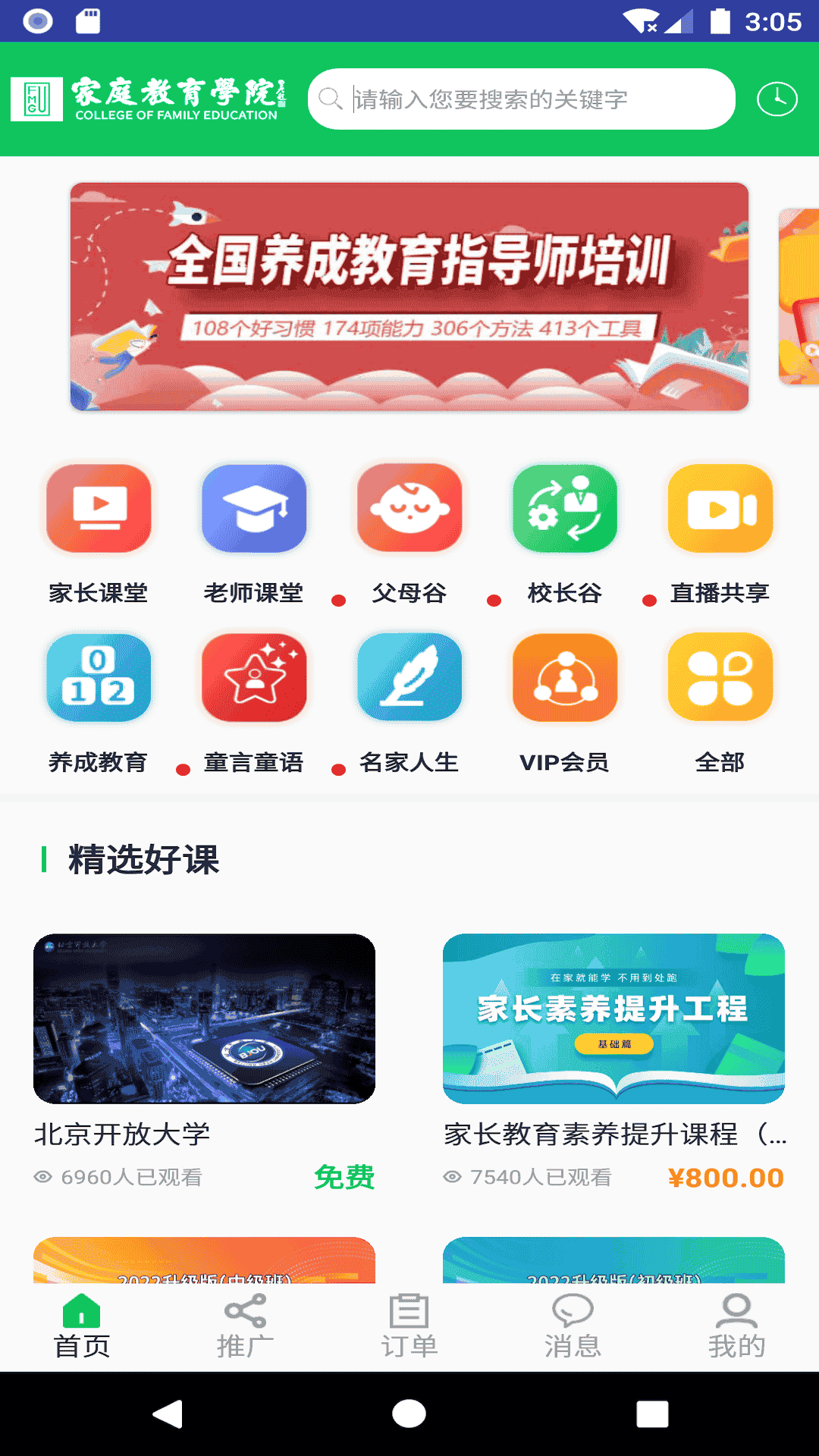This screenshot has width=819, height=1456.
Task: Switch to the 推广 tab
Action: pyautogui.click(x=246, y=1327)
